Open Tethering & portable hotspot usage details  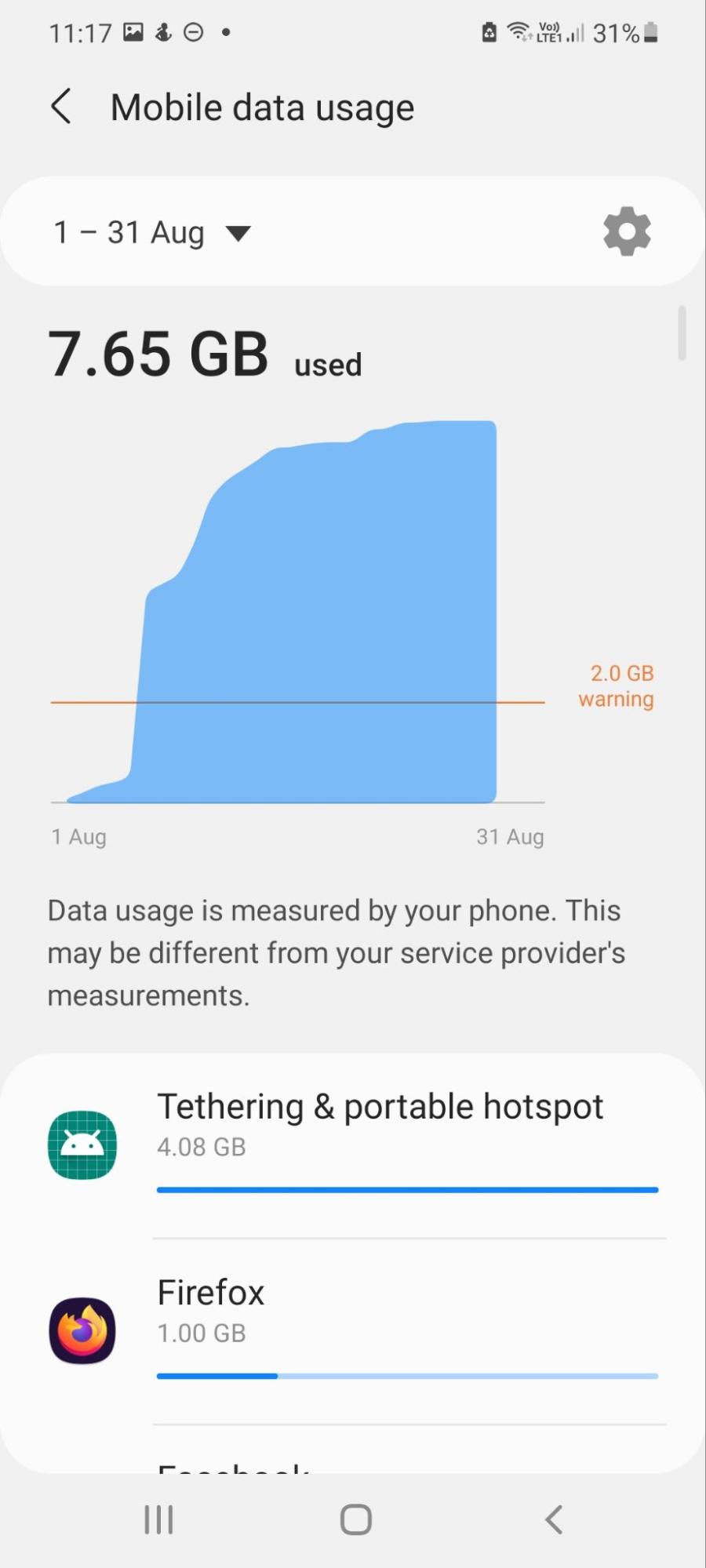(353, 1145)
